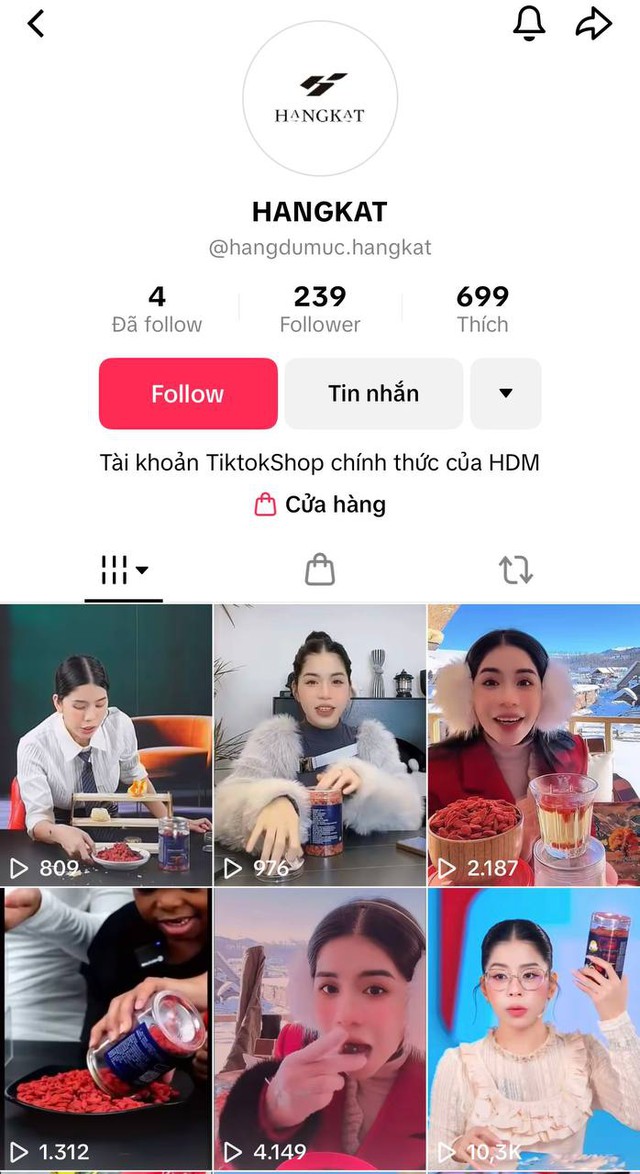Screen dimensions: 640x1174
Task: Expand the suggested accounts dropdown arrow
Action: (x=506, y=394)
